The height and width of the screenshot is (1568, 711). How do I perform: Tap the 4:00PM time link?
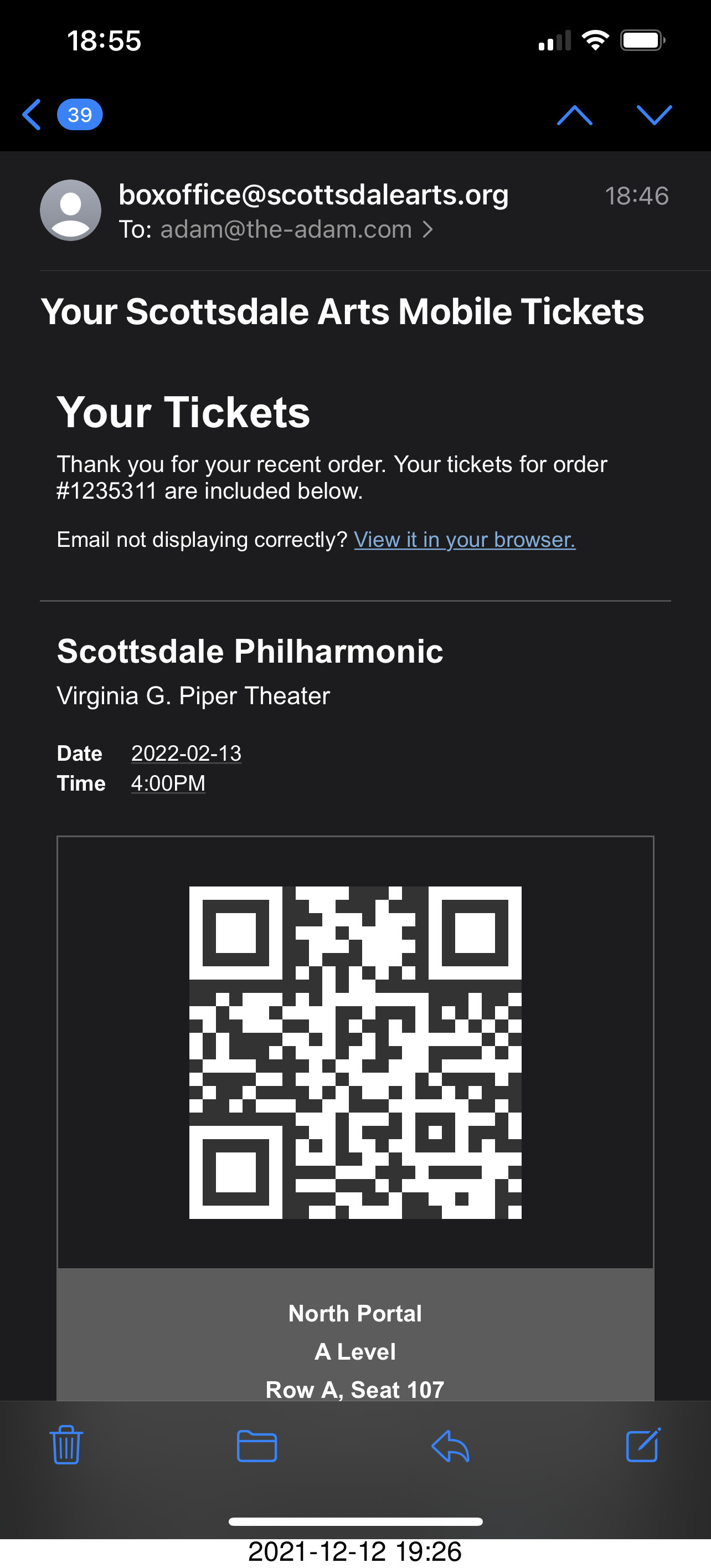click(168, 783)
